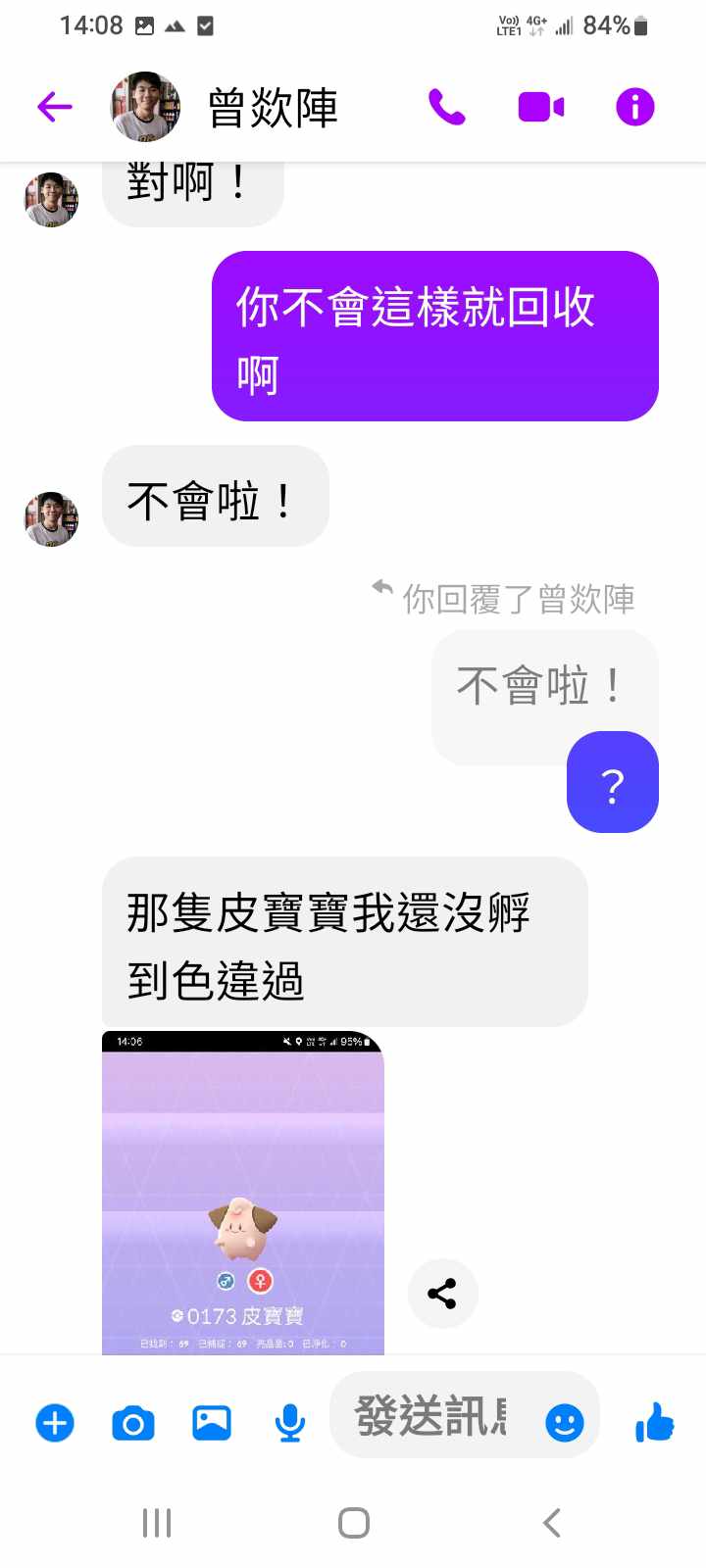Record a voice message
The width and height of the screenshot is (706, 1568).
point(289,1422)
